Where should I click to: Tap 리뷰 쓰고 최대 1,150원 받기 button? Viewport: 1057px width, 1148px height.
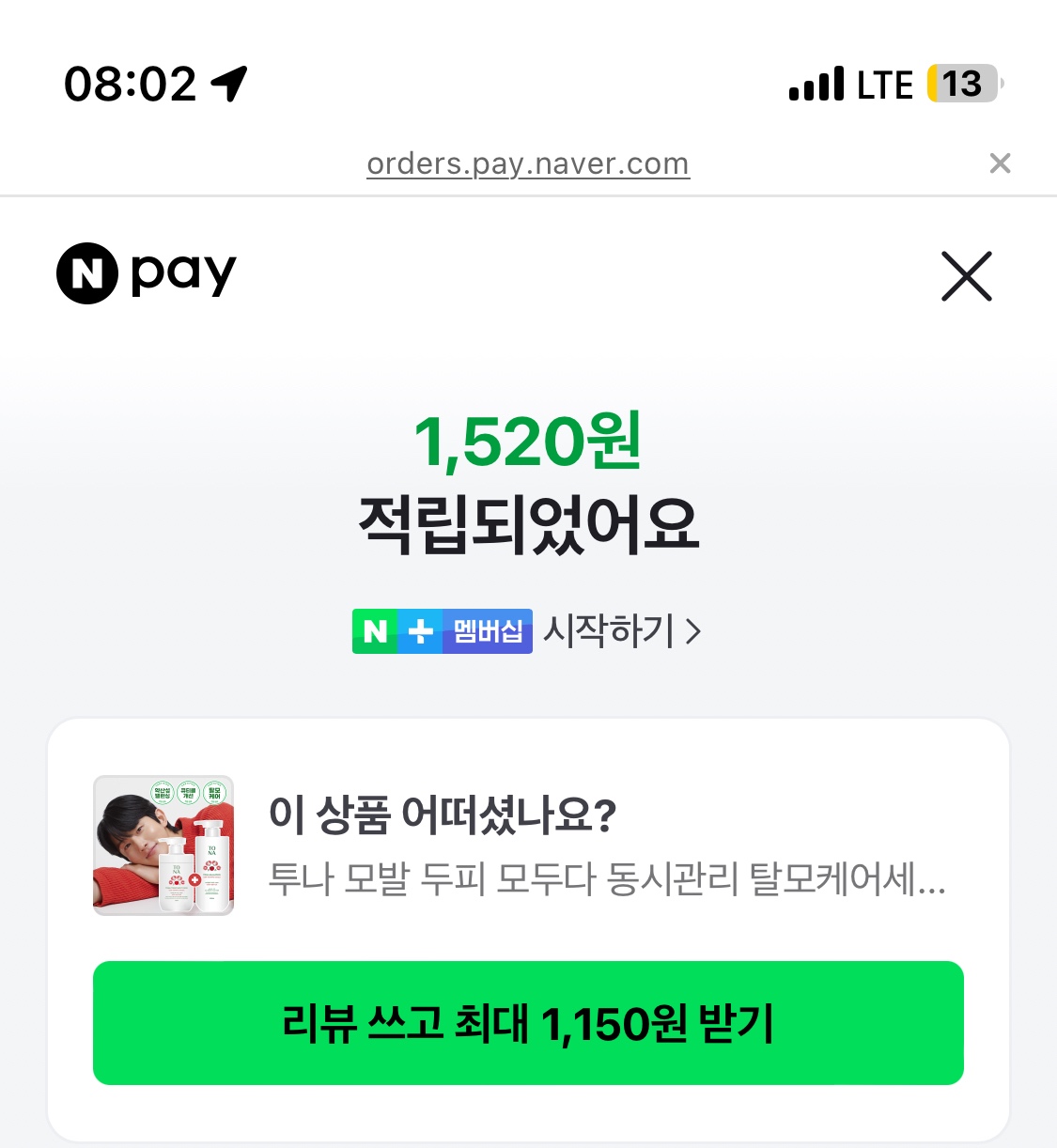click(528, 1023)
